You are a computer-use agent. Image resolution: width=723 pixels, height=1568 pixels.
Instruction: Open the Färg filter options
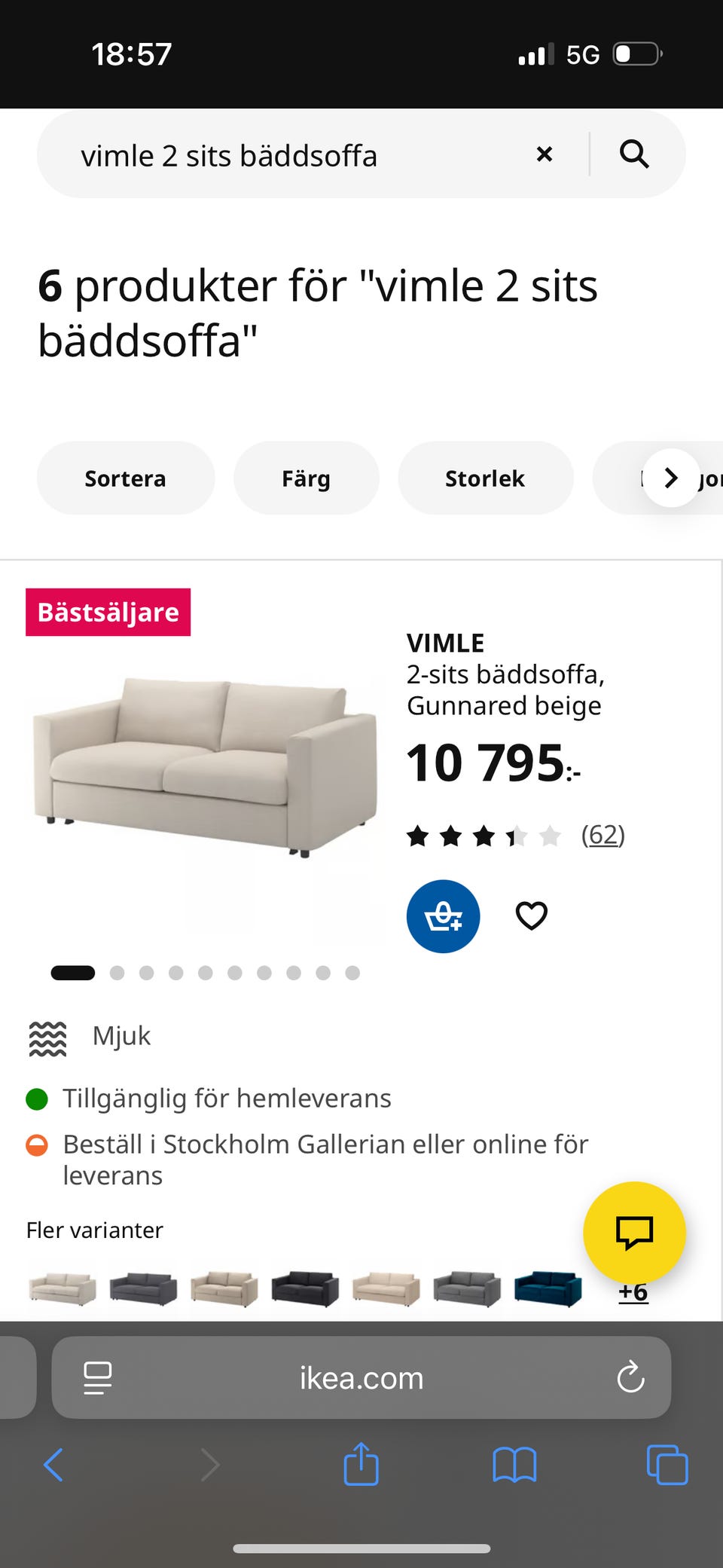[x=306, y=478]
